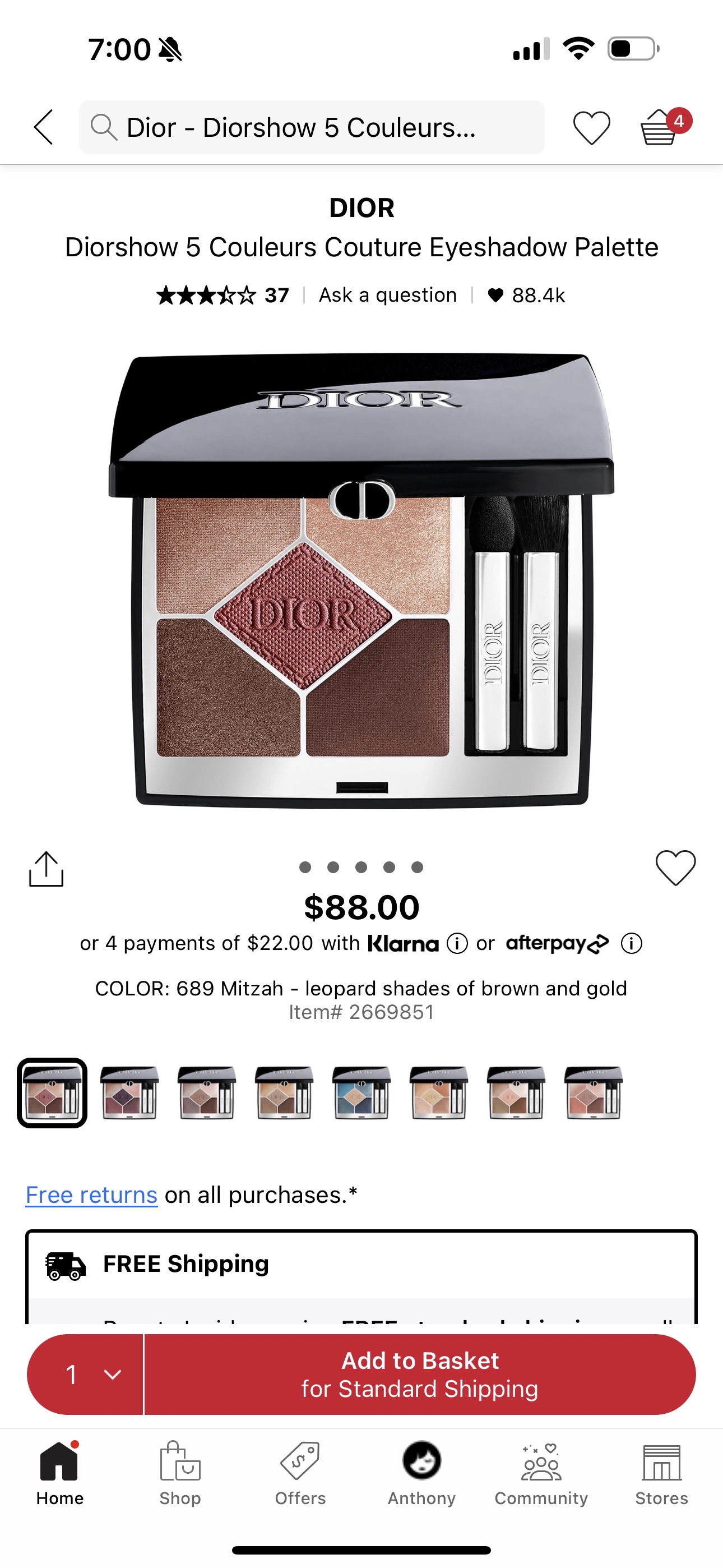Add to Basket for Standard Shipping

click(x=420, y=1375)
